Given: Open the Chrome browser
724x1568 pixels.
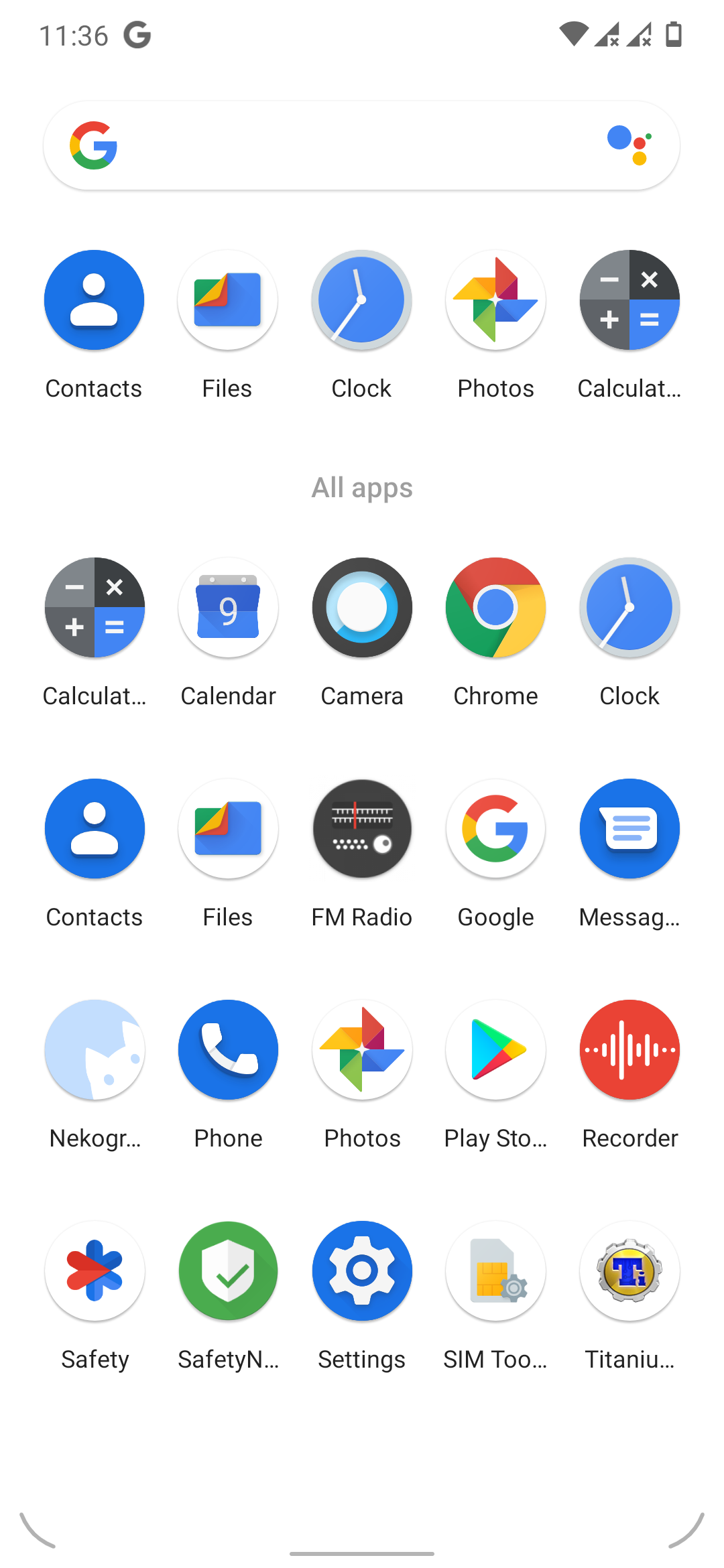Looking at the screenshot, I should click(x=496, y=608).
